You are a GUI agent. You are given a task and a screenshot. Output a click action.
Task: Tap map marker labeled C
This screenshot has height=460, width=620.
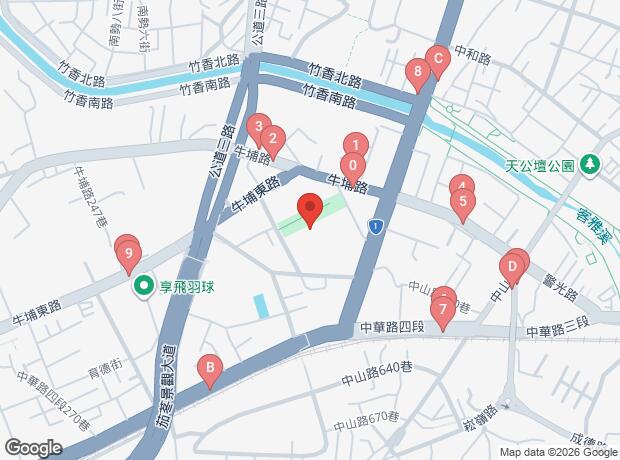(438, 63)
